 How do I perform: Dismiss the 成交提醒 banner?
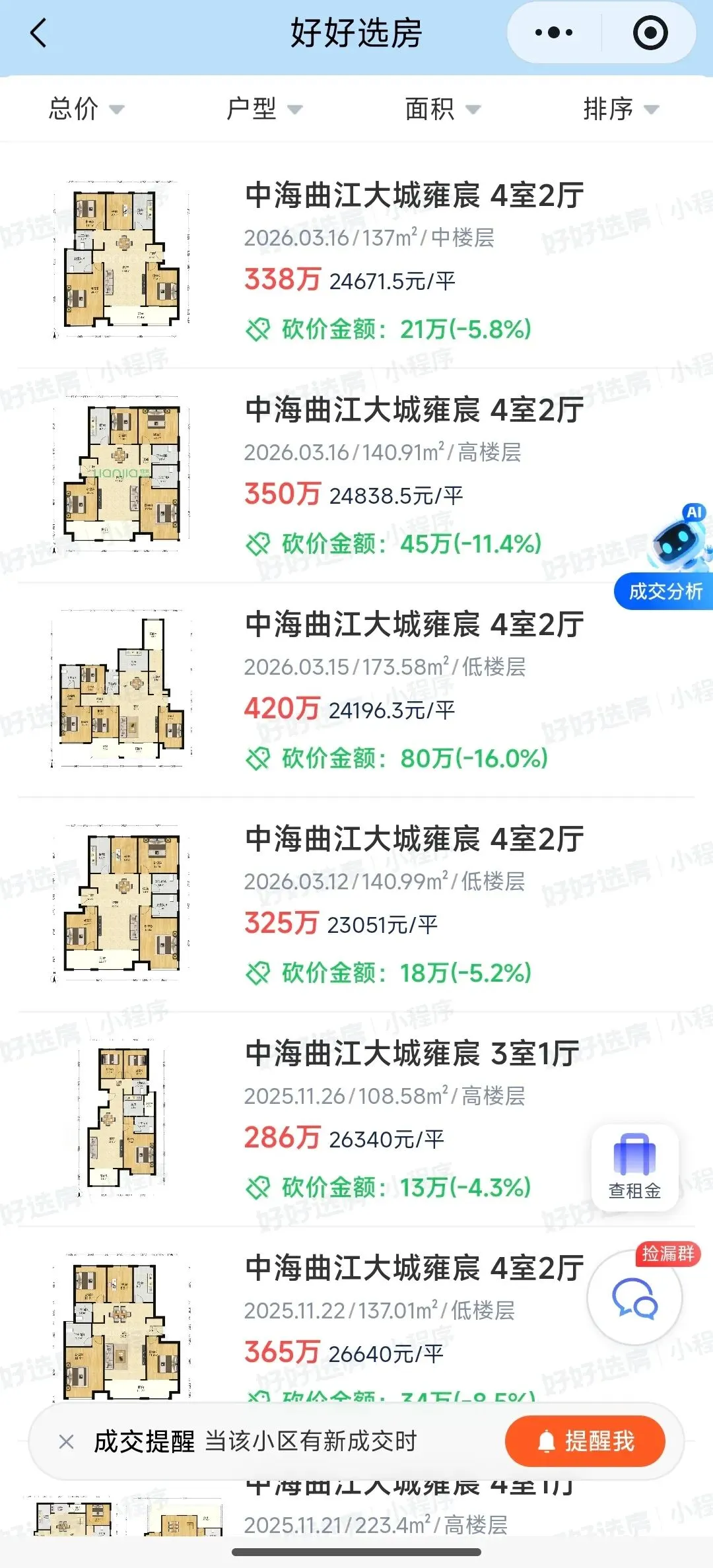click(x=66, y=1442)
